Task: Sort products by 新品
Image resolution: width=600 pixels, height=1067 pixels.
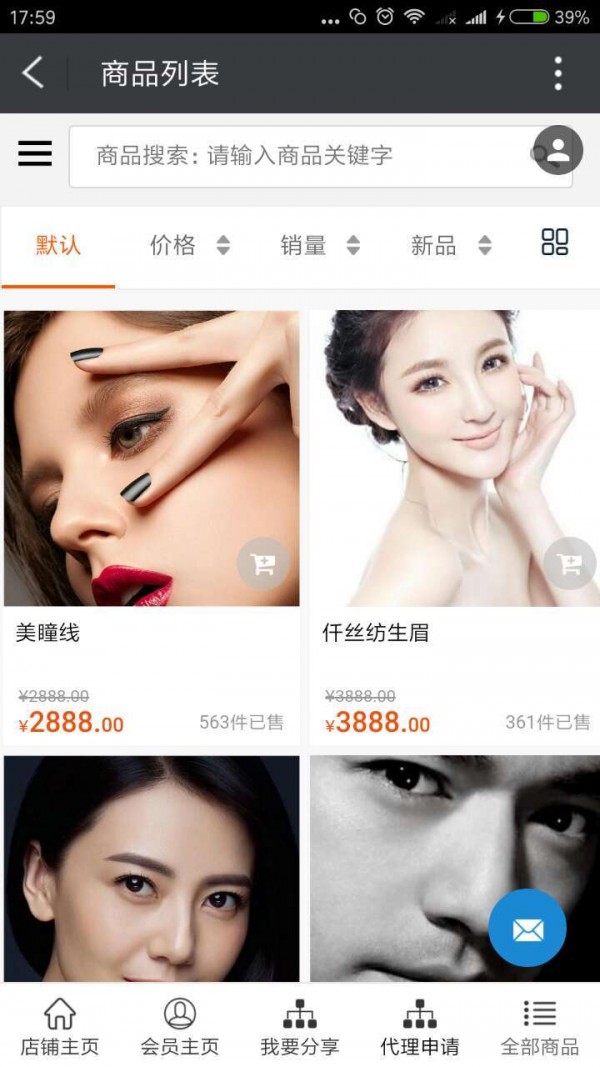Action: click(450, 245)
